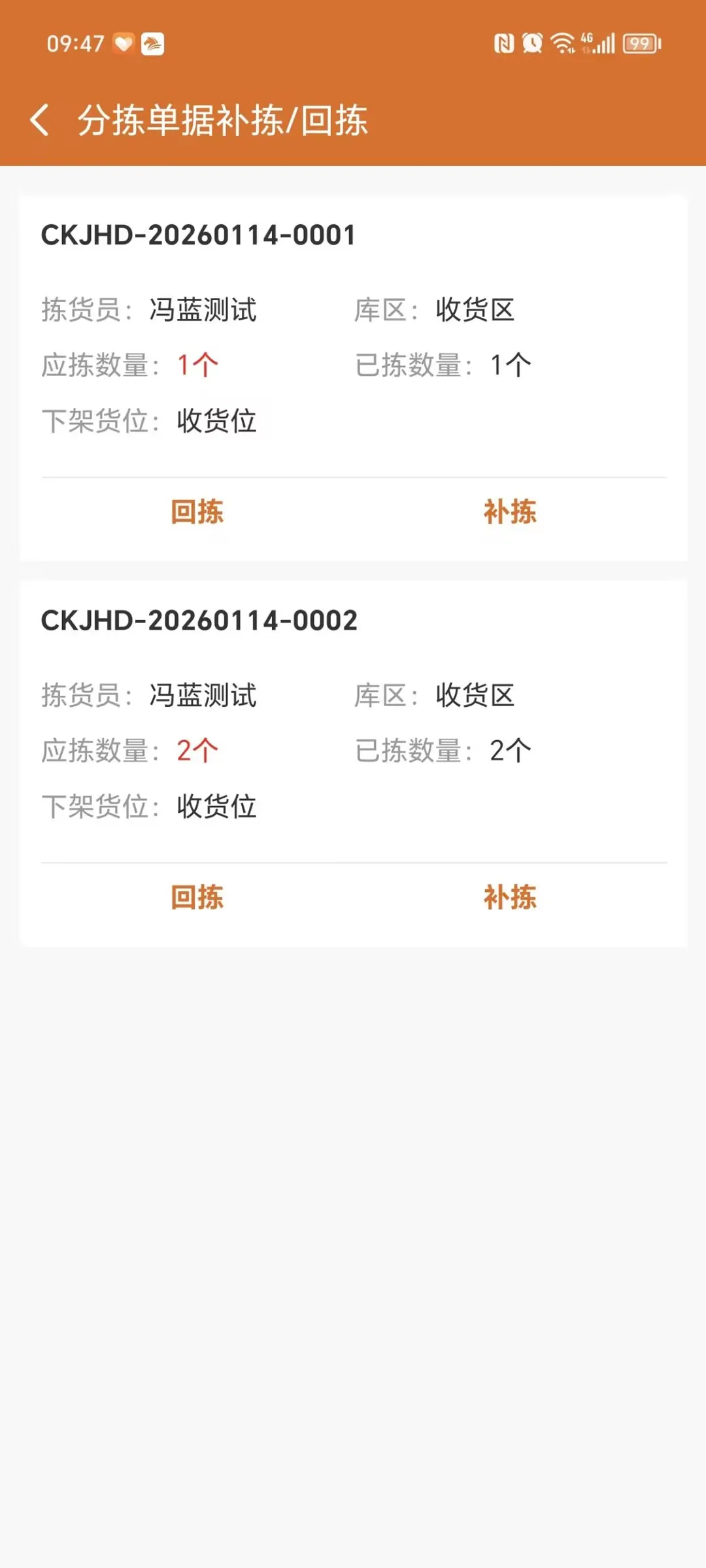
Task: Open the alarm clock status icon
Action: pos(531,43)
